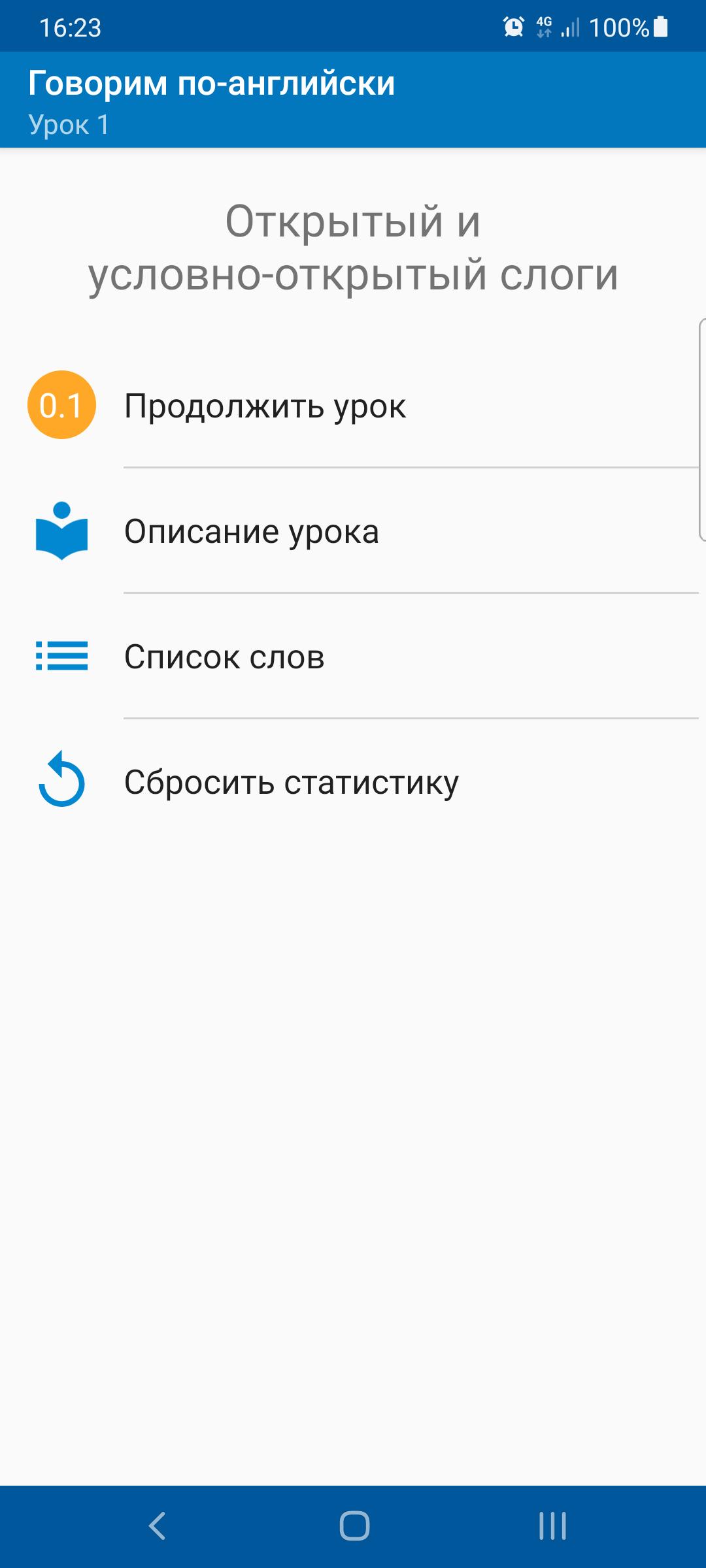Tap the alarm clock icon in status bar
Screen dimensions: 706x1568
514,26
